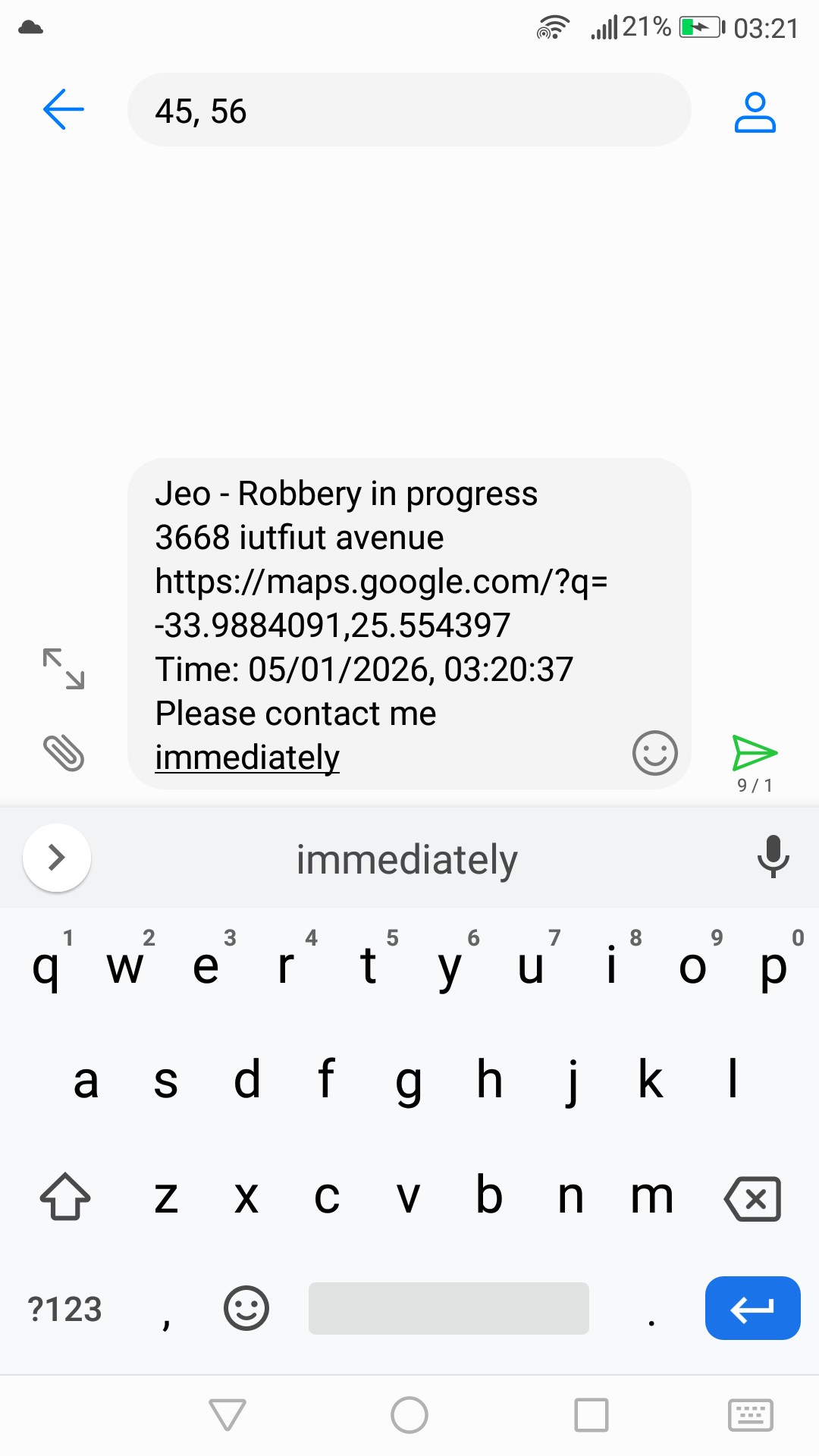
Task: Open contact details with the person icon
Action: coord(755,110)
